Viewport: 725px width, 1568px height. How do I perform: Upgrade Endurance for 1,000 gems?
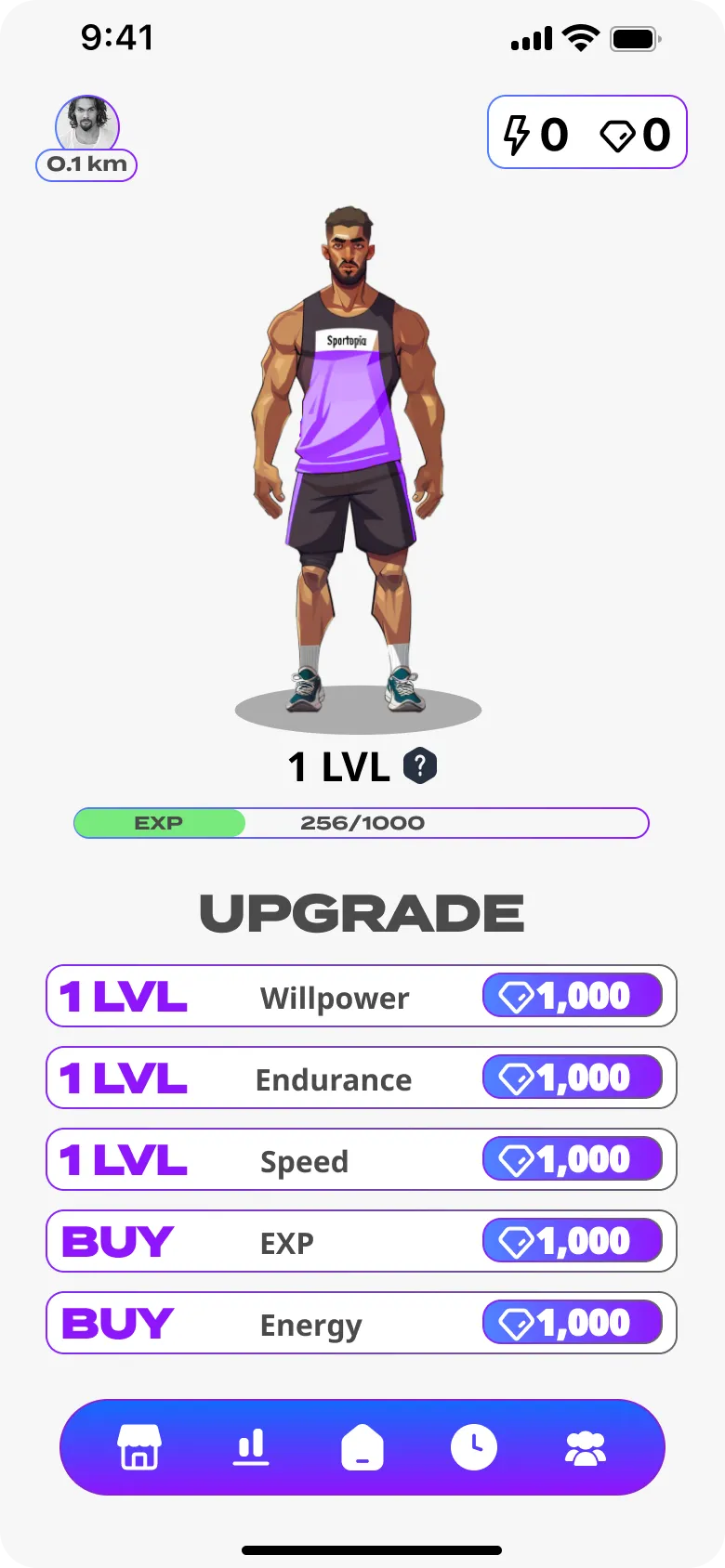[572, 1078]
